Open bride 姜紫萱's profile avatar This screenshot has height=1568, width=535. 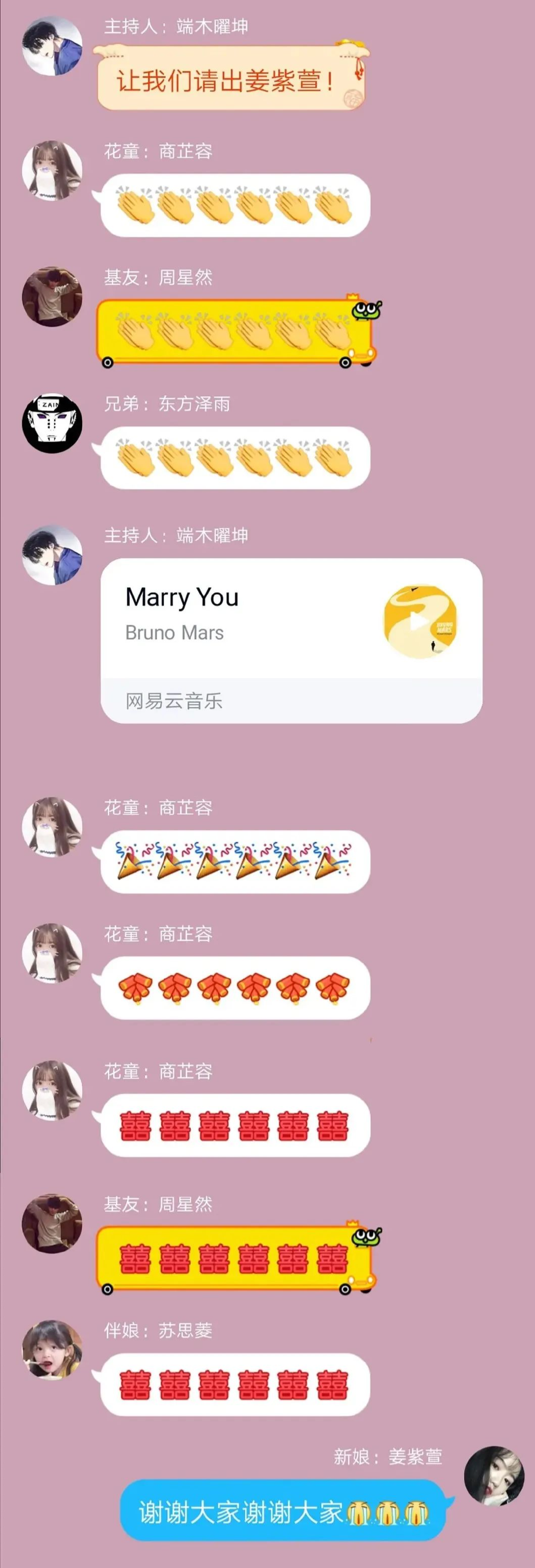click(494, 1476)
